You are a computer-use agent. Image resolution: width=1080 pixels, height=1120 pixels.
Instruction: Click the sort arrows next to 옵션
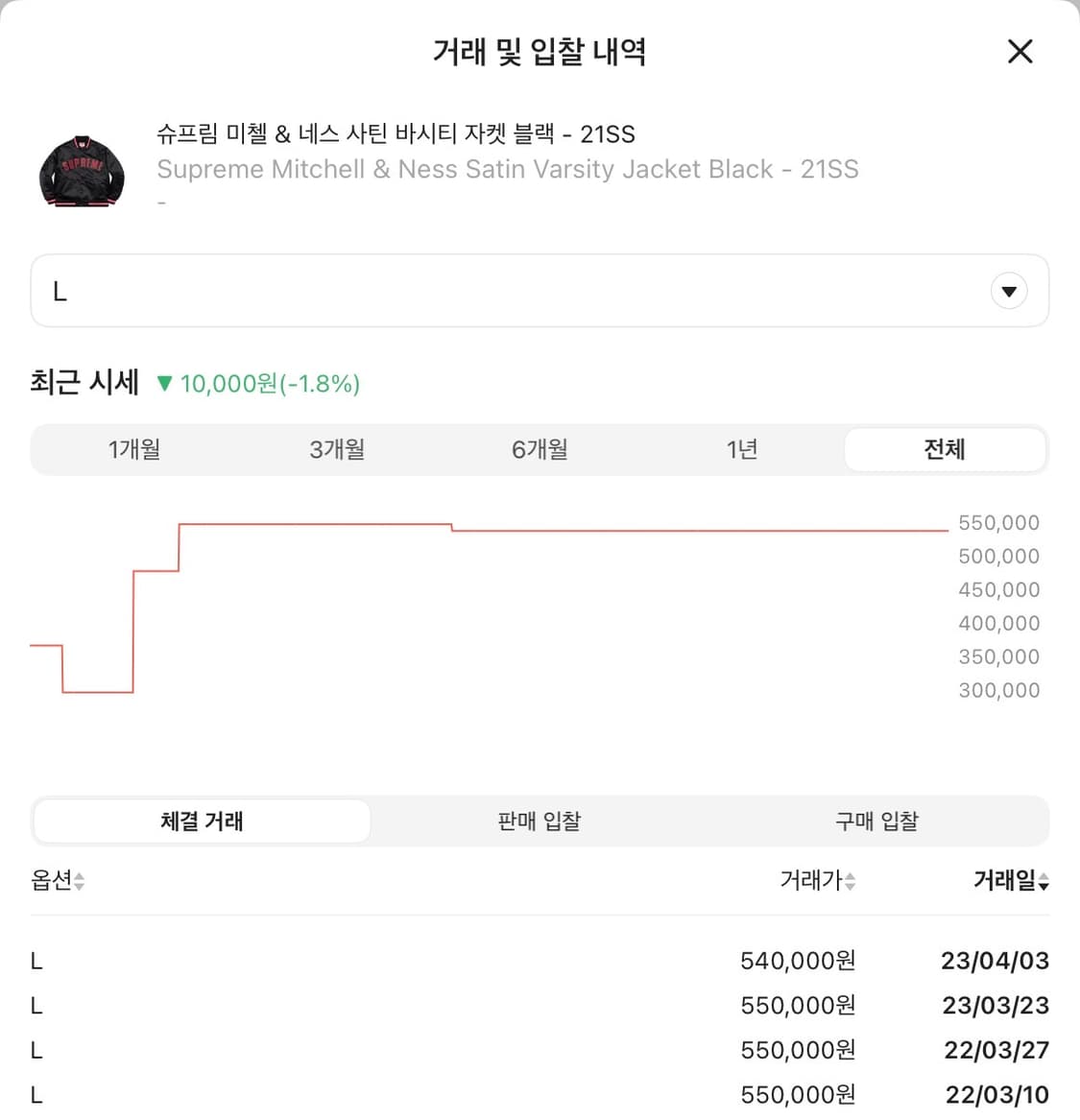(x=81, y=882)
